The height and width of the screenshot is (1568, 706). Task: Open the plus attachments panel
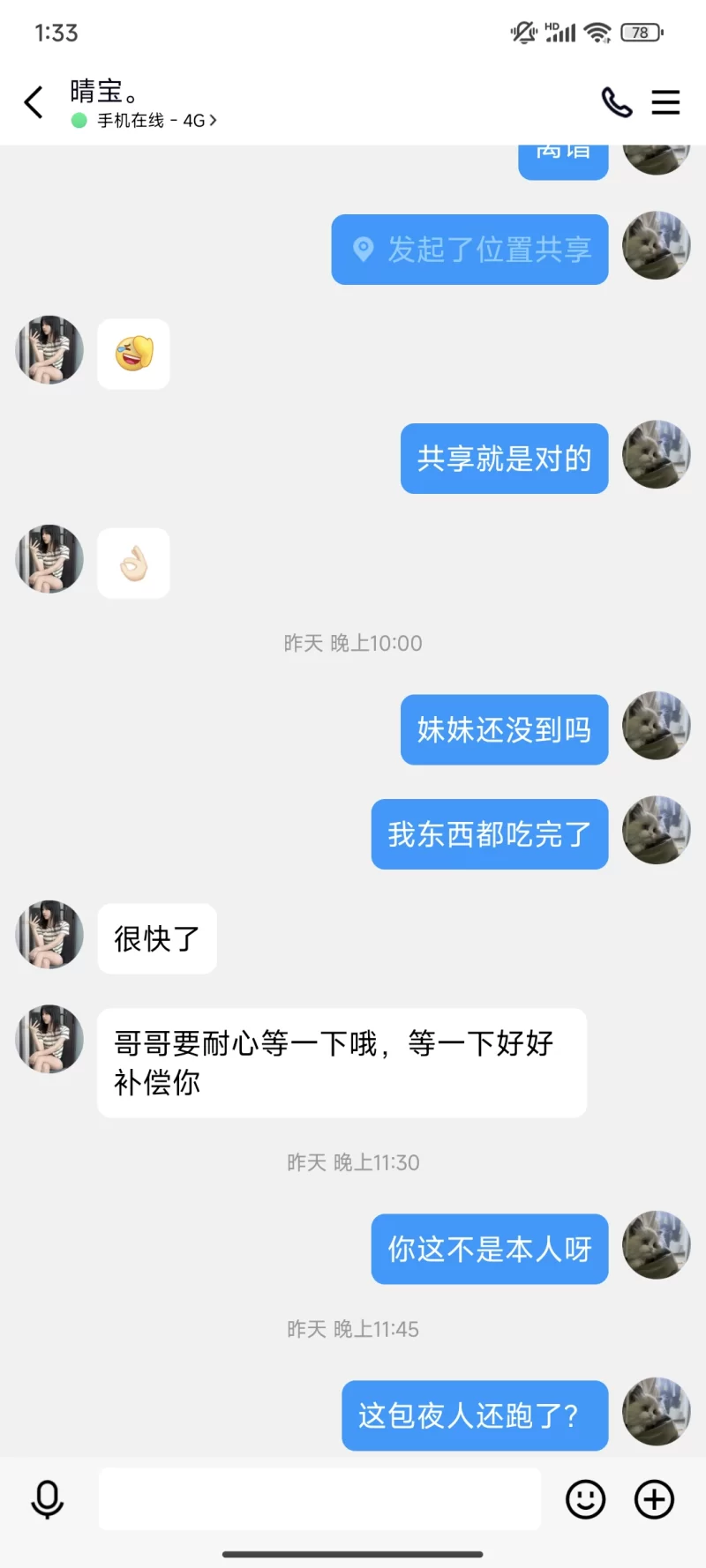point(654,1498)
